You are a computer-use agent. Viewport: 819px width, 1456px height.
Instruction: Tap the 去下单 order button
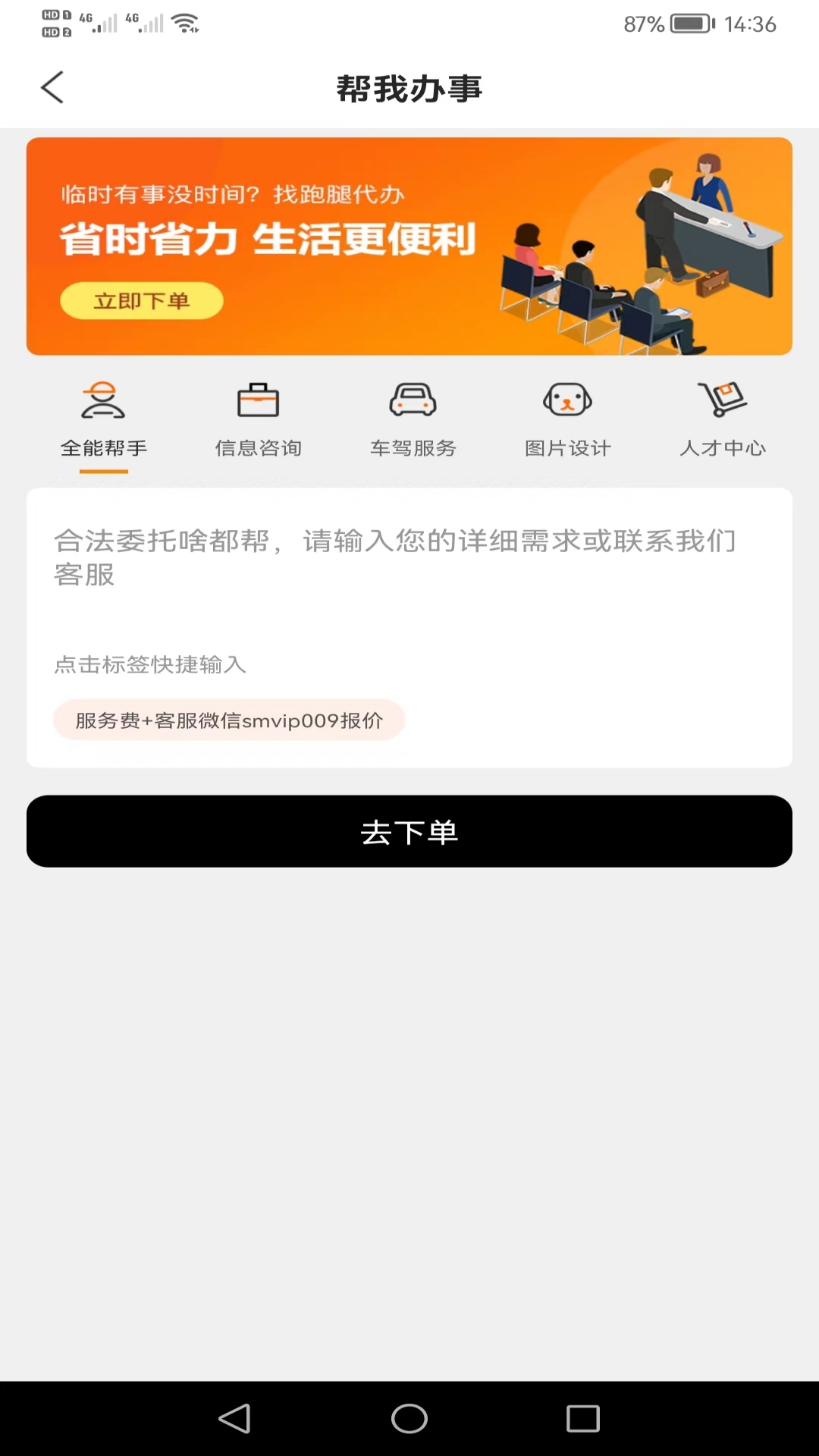[x=409, y=831]
